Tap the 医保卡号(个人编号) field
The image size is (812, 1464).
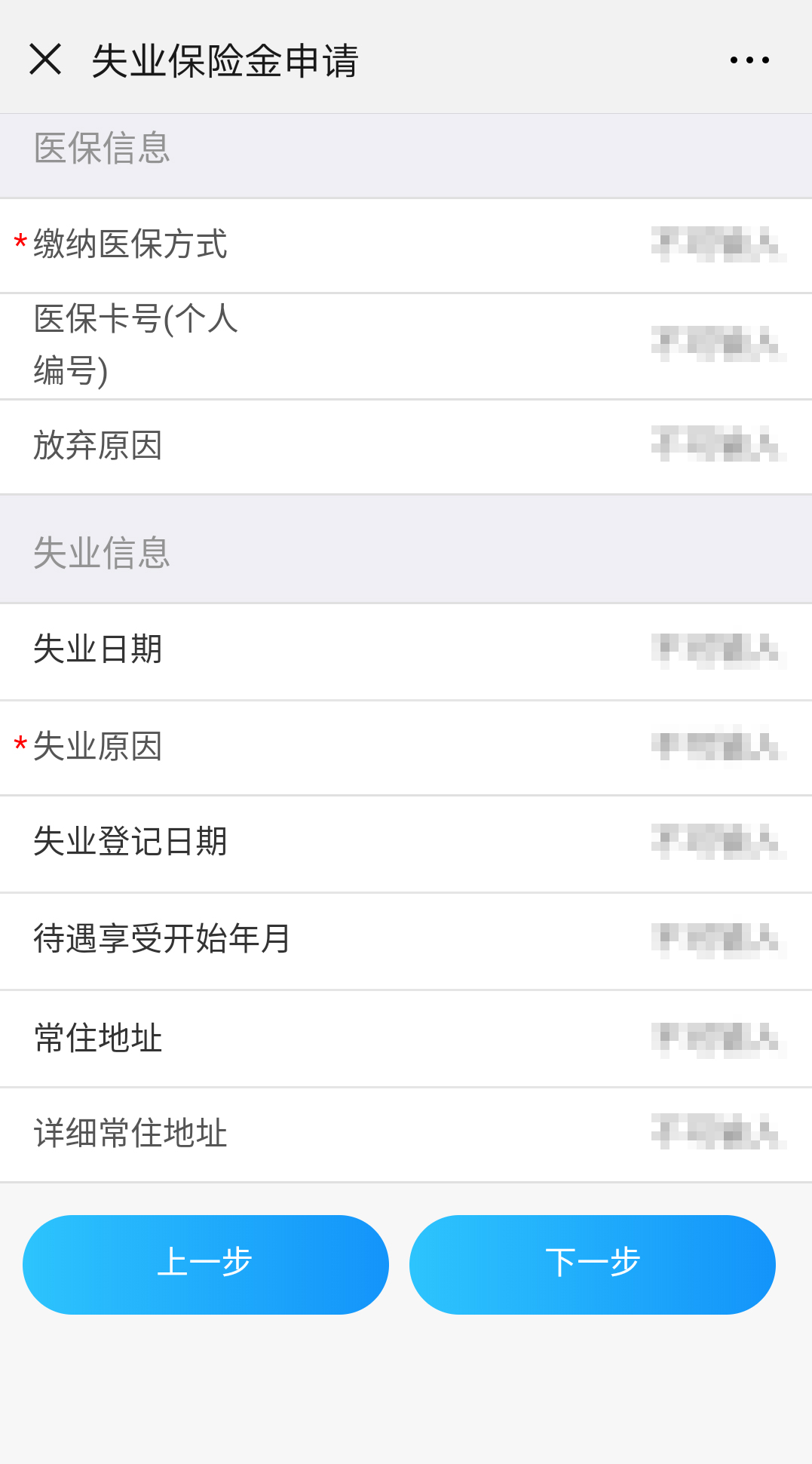(x=406, y=346)
